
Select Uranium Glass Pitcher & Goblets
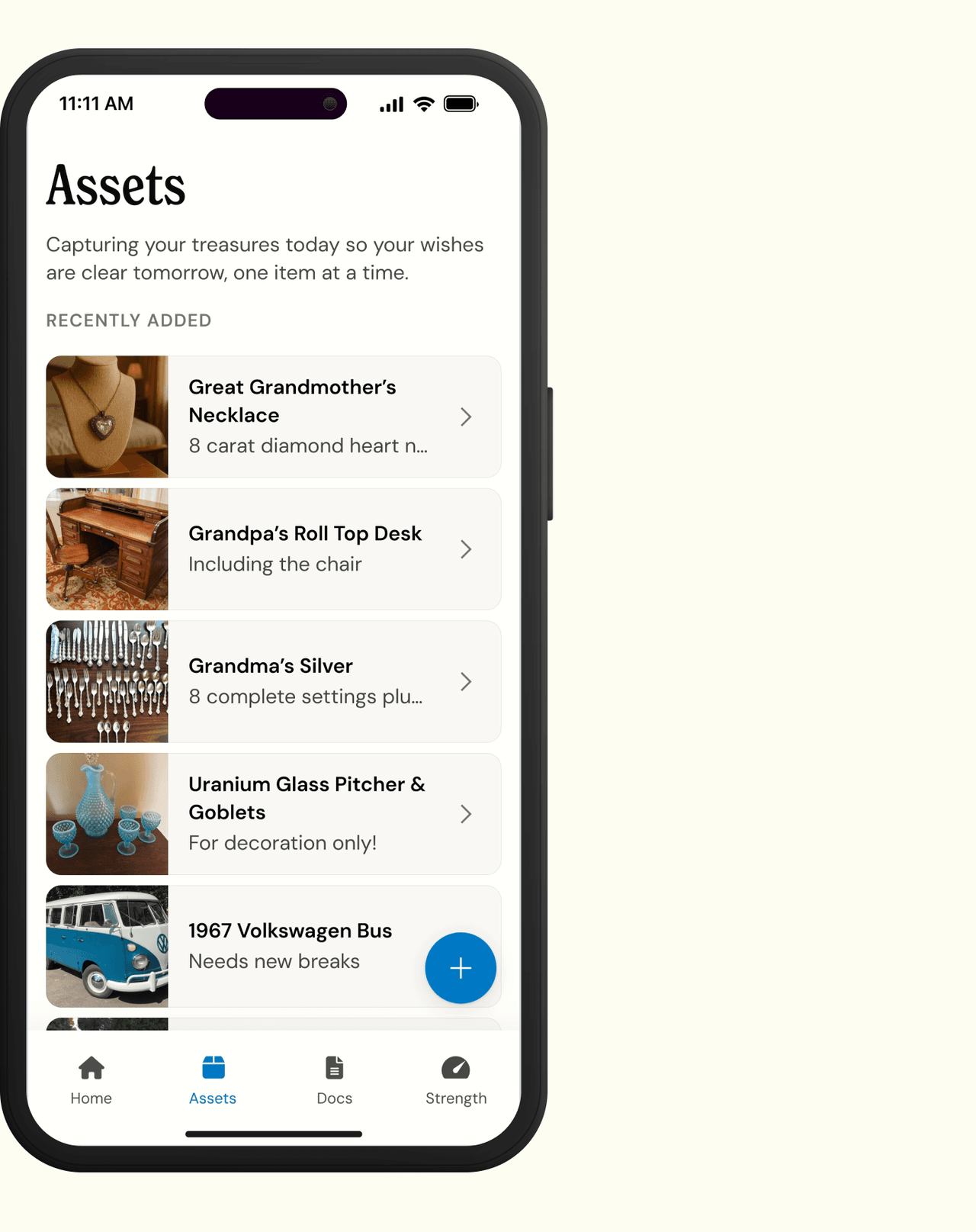(305, 814)
